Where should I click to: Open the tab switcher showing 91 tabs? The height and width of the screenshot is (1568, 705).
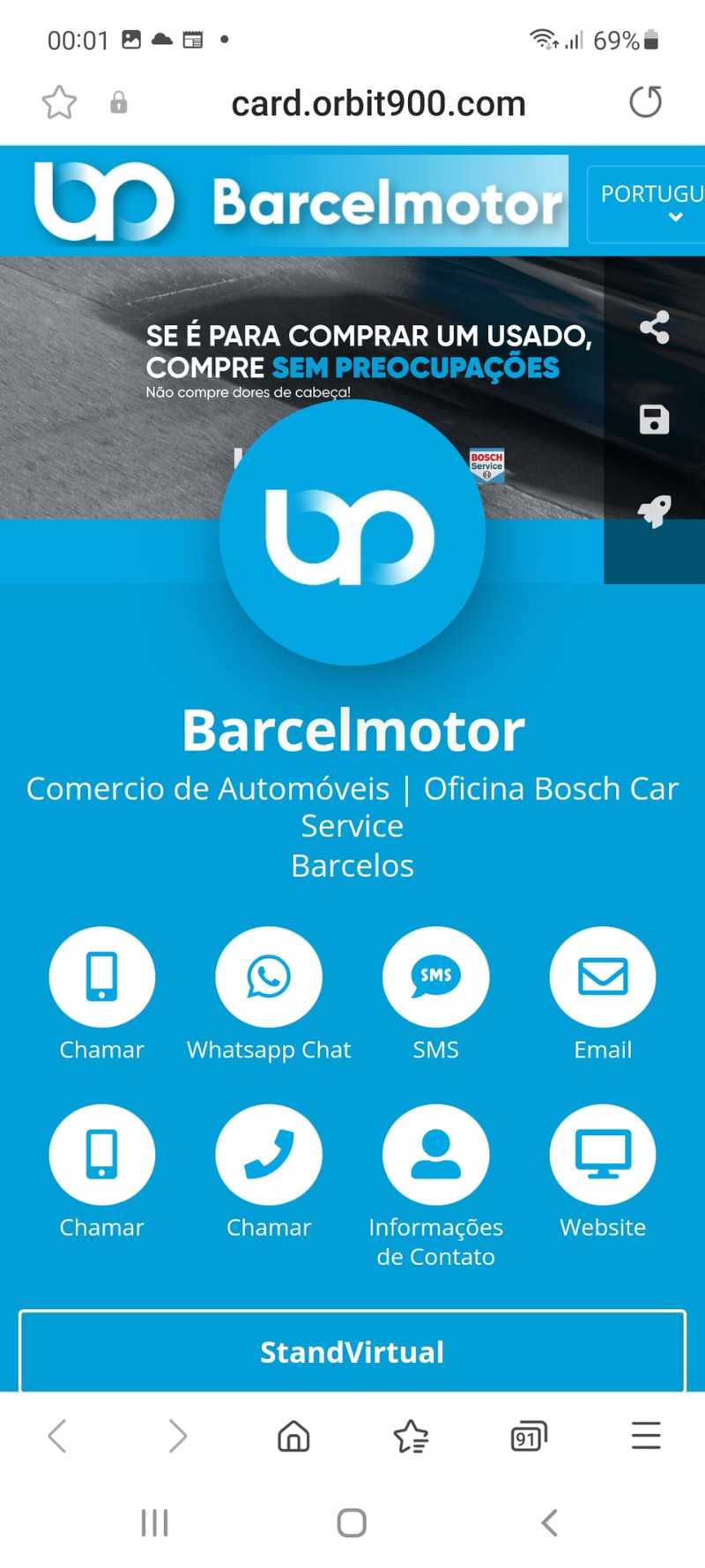coord(528,1435)
